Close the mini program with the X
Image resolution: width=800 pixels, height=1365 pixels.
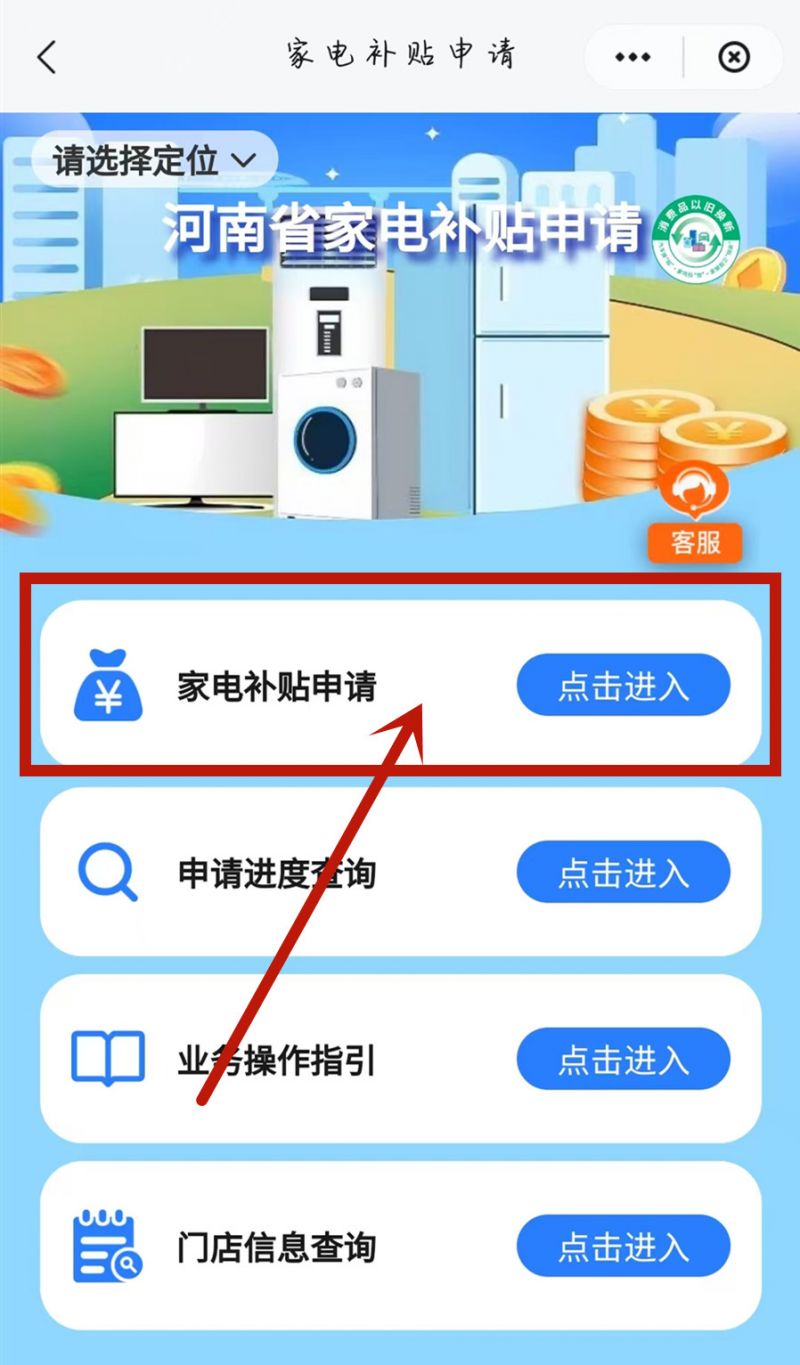tap(734, 57)
